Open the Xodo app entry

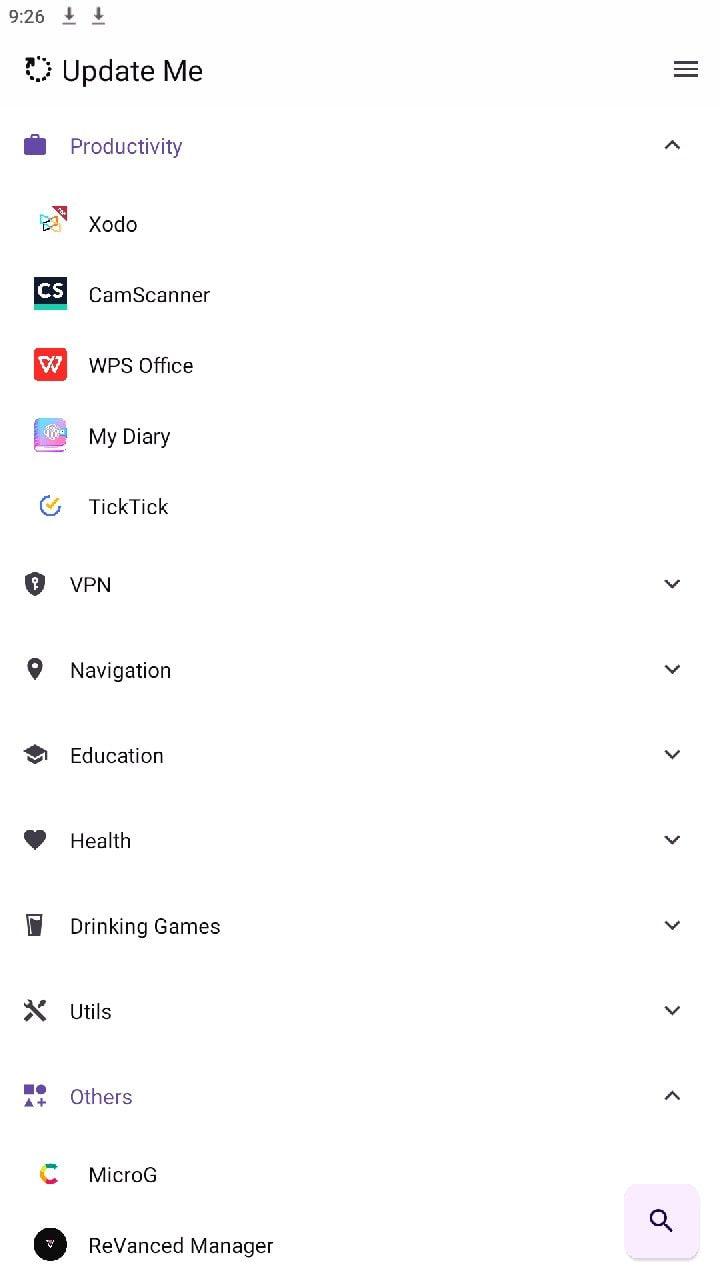pos(112,224)
